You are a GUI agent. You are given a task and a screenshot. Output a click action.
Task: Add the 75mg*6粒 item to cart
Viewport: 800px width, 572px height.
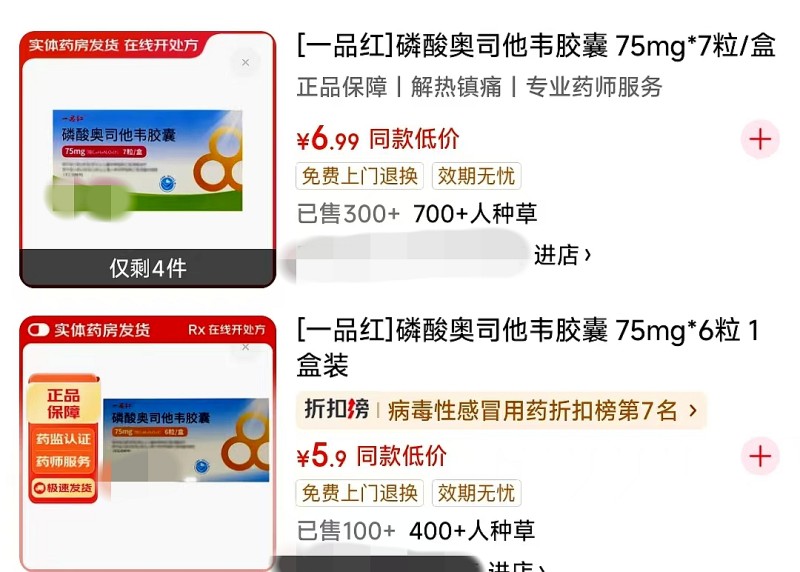(x=760, y=457)
